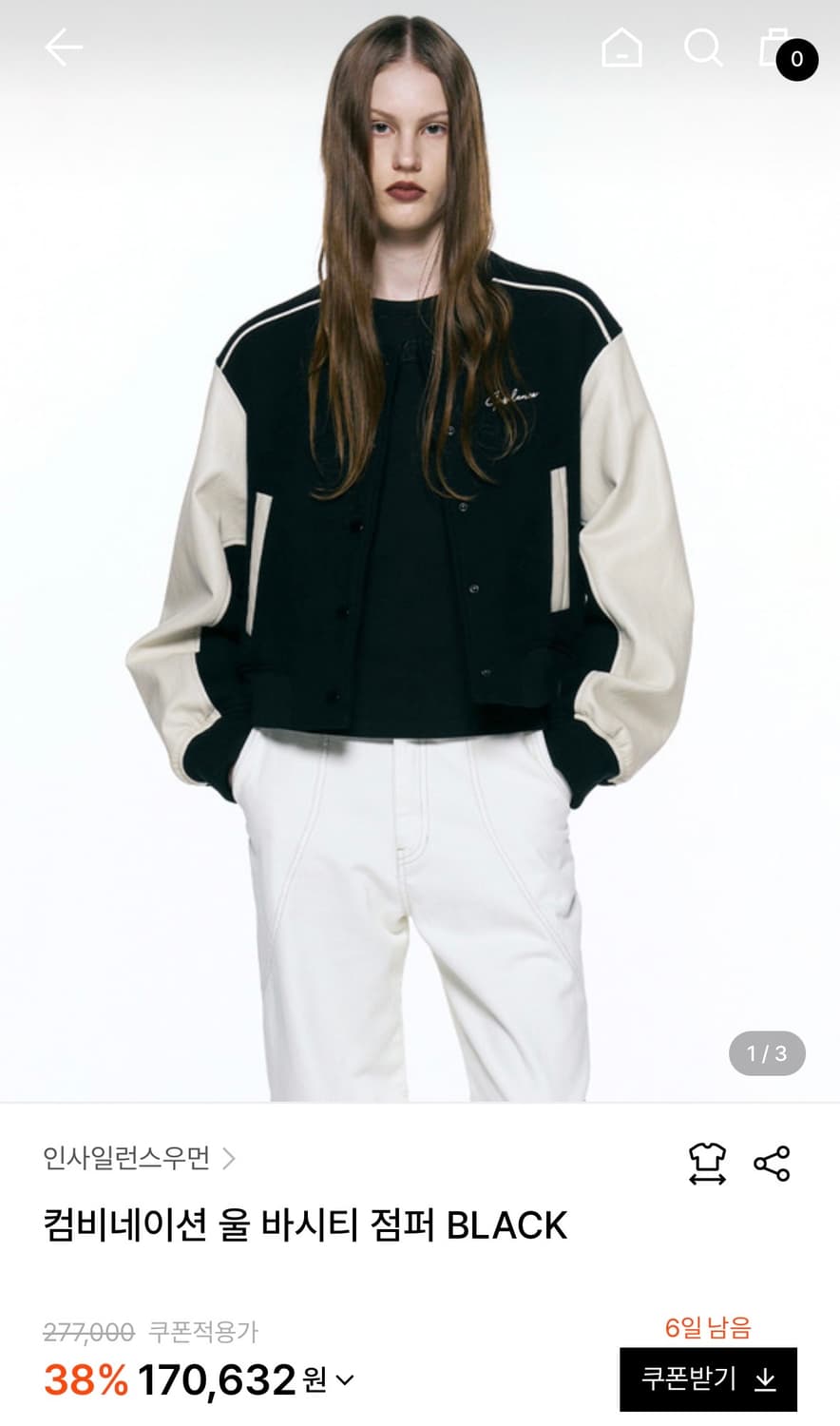
Task: Go back with the arrow icon
Action: tap(64, 47)
